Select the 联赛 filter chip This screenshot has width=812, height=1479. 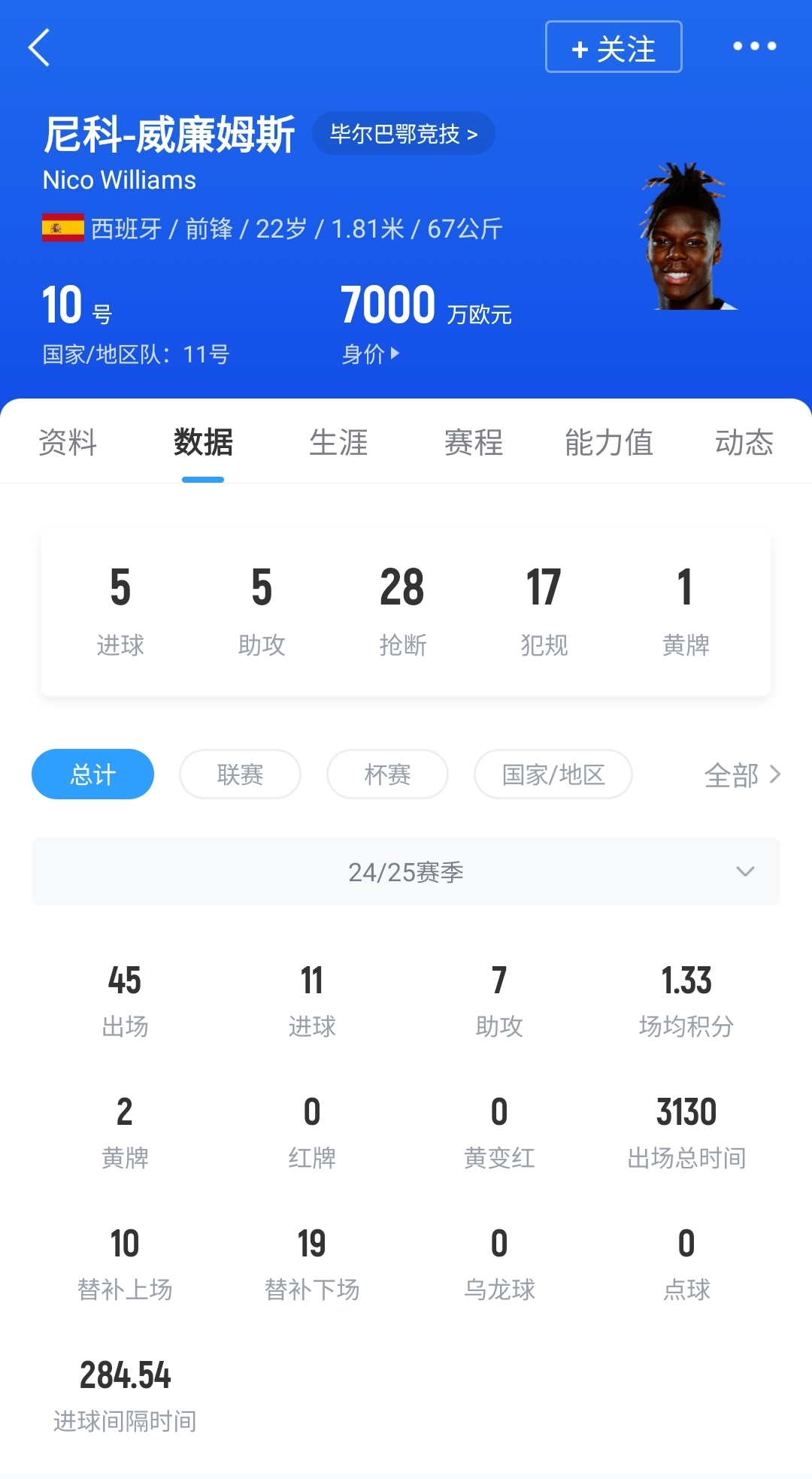(x=240, y=774)
